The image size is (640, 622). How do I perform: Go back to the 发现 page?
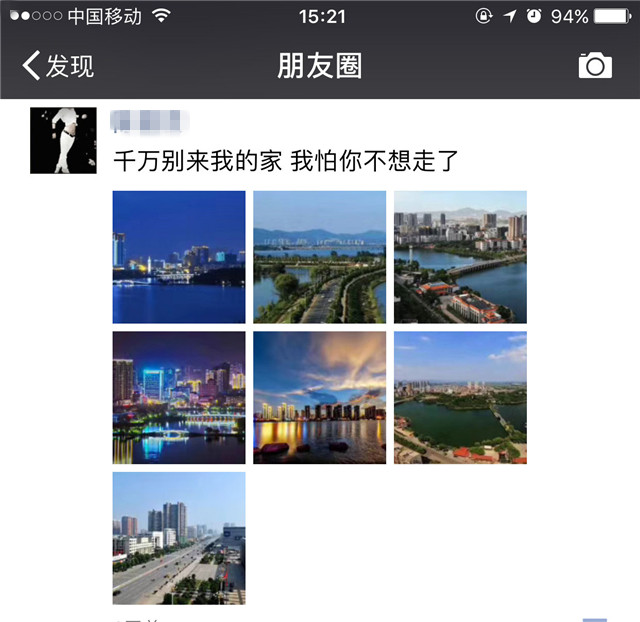tap(58, 66)
